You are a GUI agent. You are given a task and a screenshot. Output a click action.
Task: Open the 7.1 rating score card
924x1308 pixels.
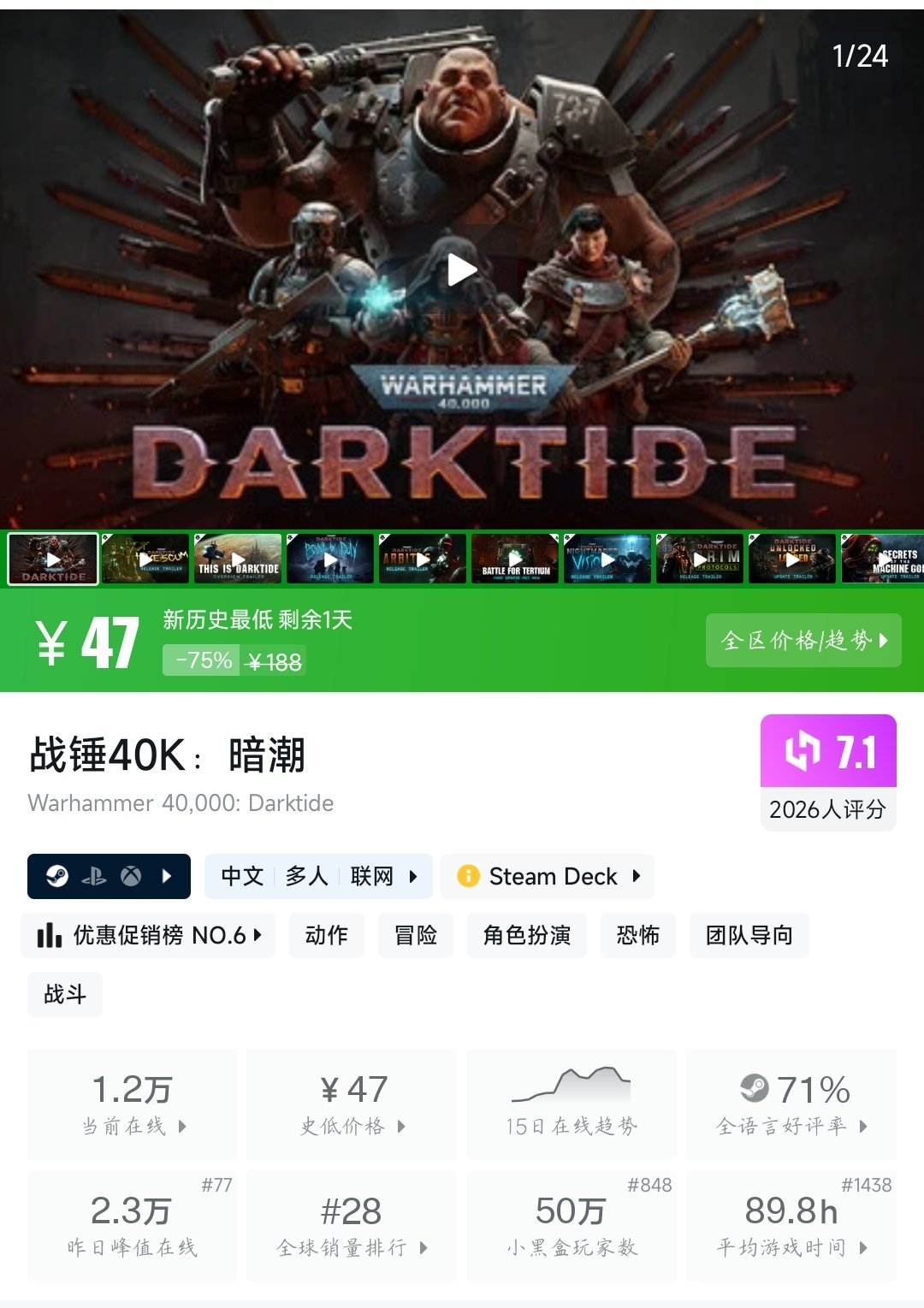(x=827, y=772)
